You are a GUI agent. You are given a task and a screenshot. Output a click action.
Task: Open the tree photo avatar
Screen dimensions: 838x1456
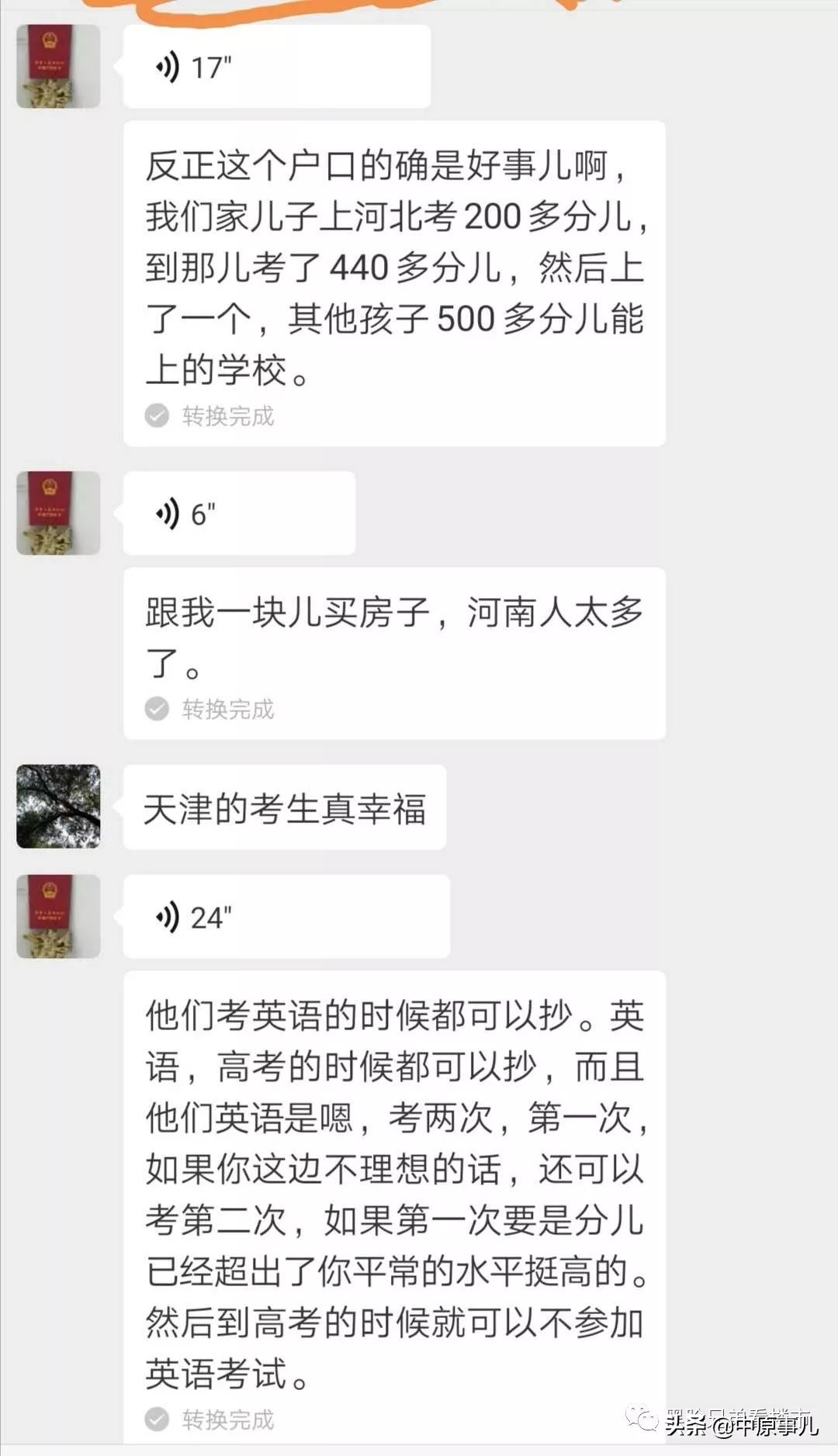pos(58,807)
